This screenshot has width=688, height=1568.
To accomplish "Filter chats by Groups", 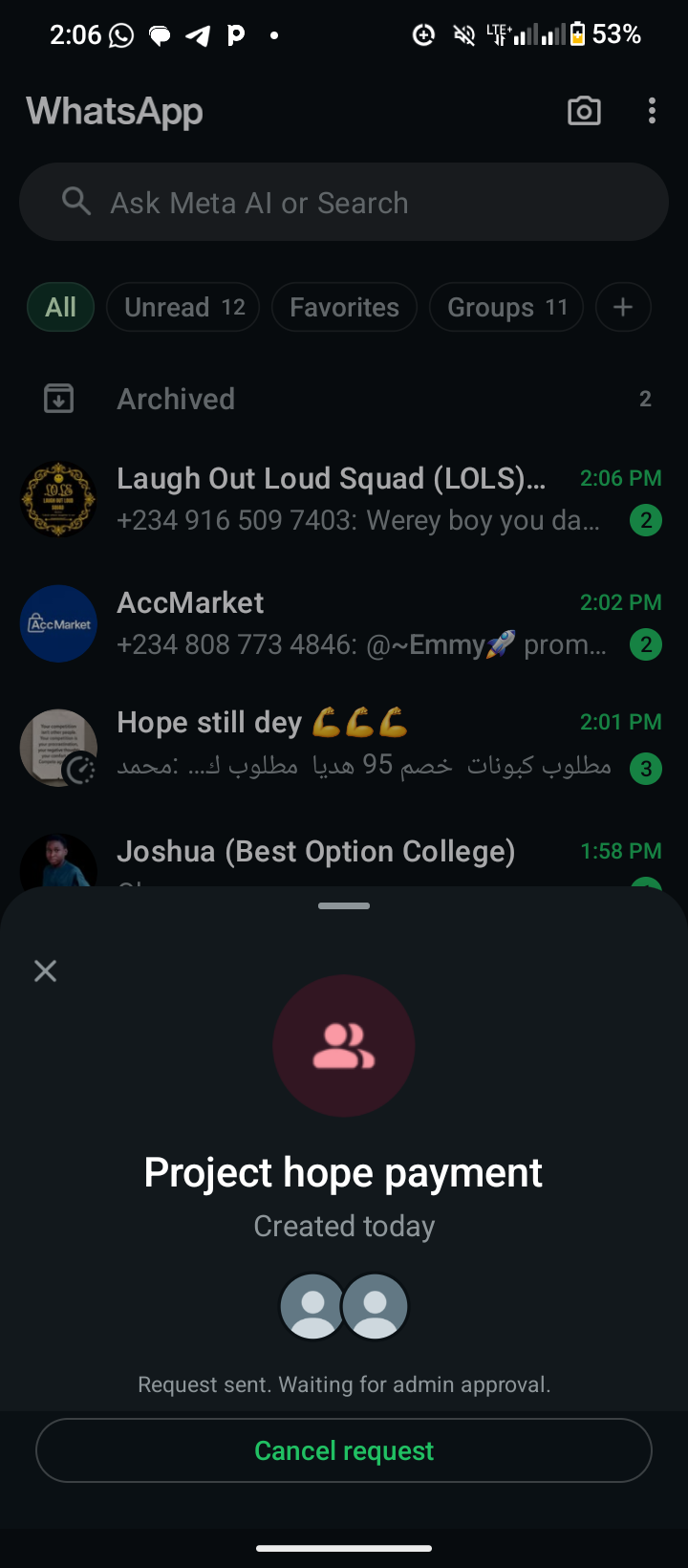I will (506, 308).
